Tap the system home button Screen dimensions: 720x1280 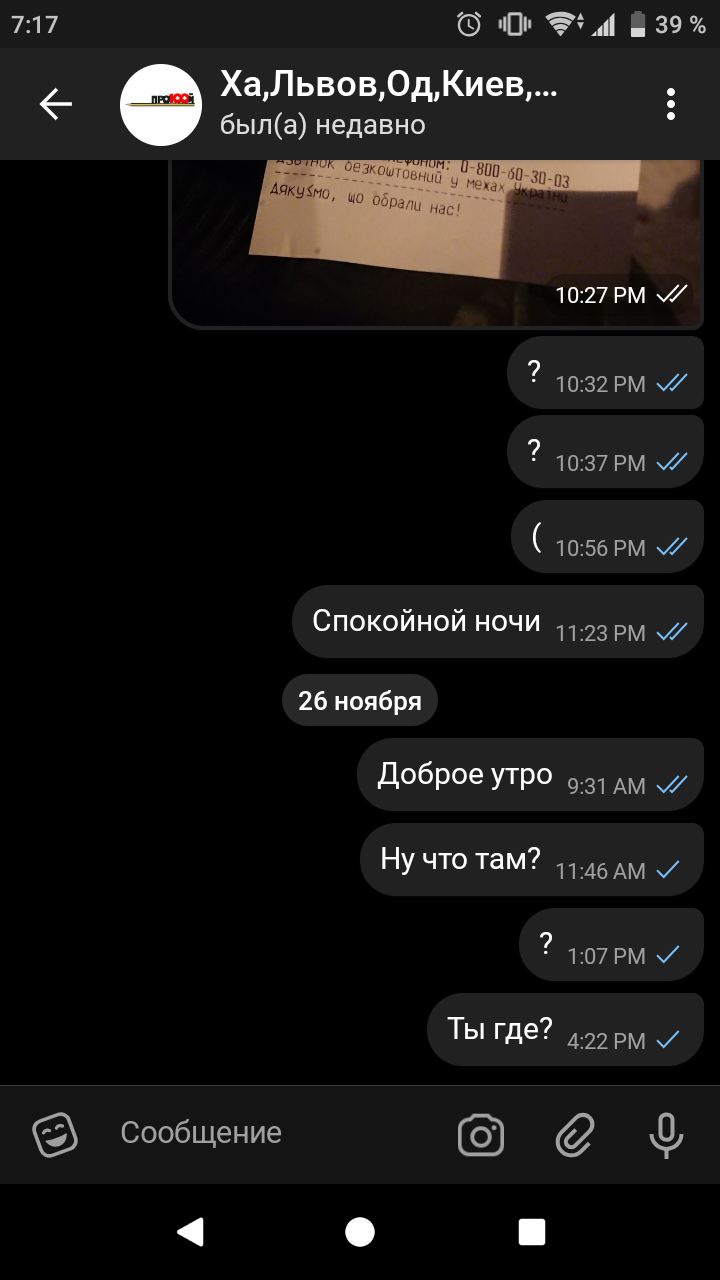pos(360,1232)
